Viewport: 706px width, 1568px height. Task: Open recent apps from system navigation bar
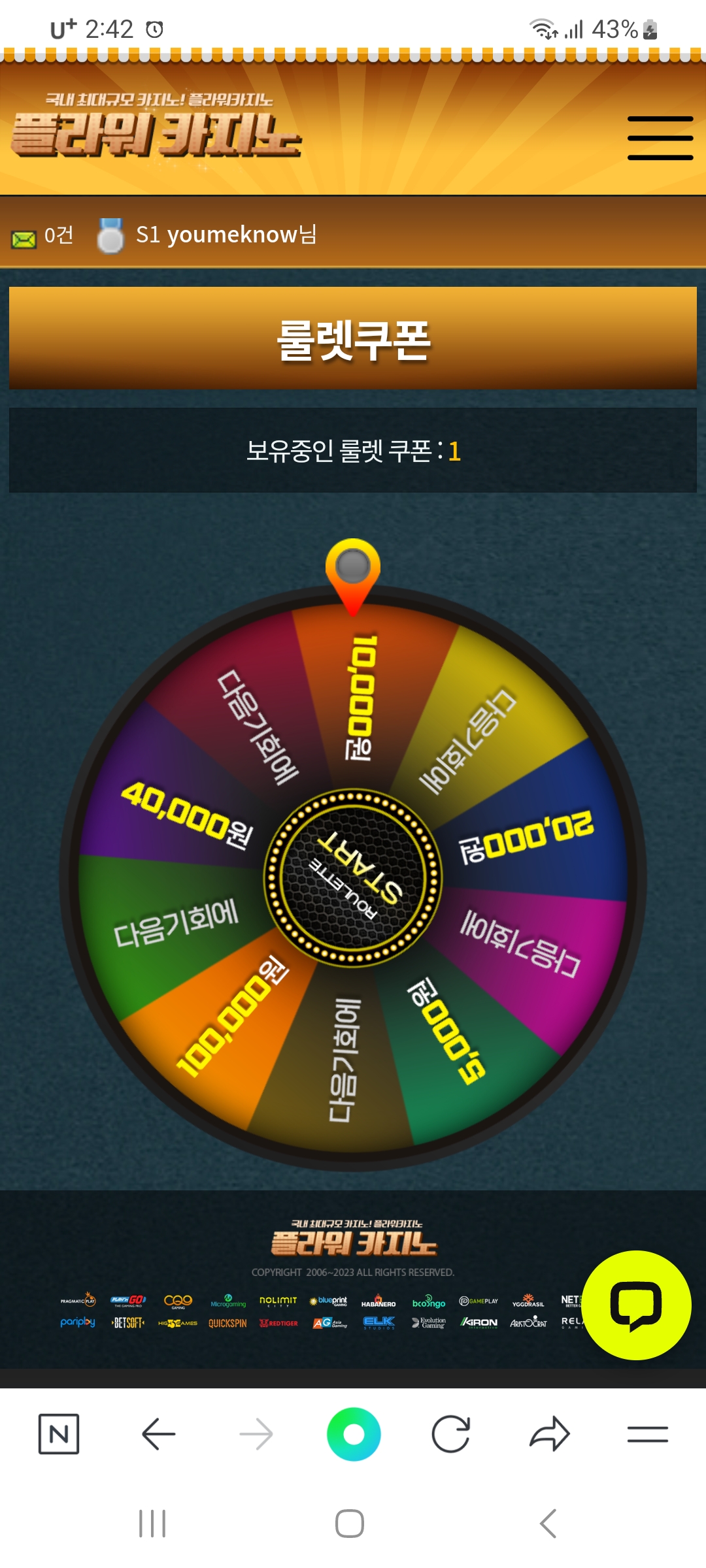[152, 1524]
